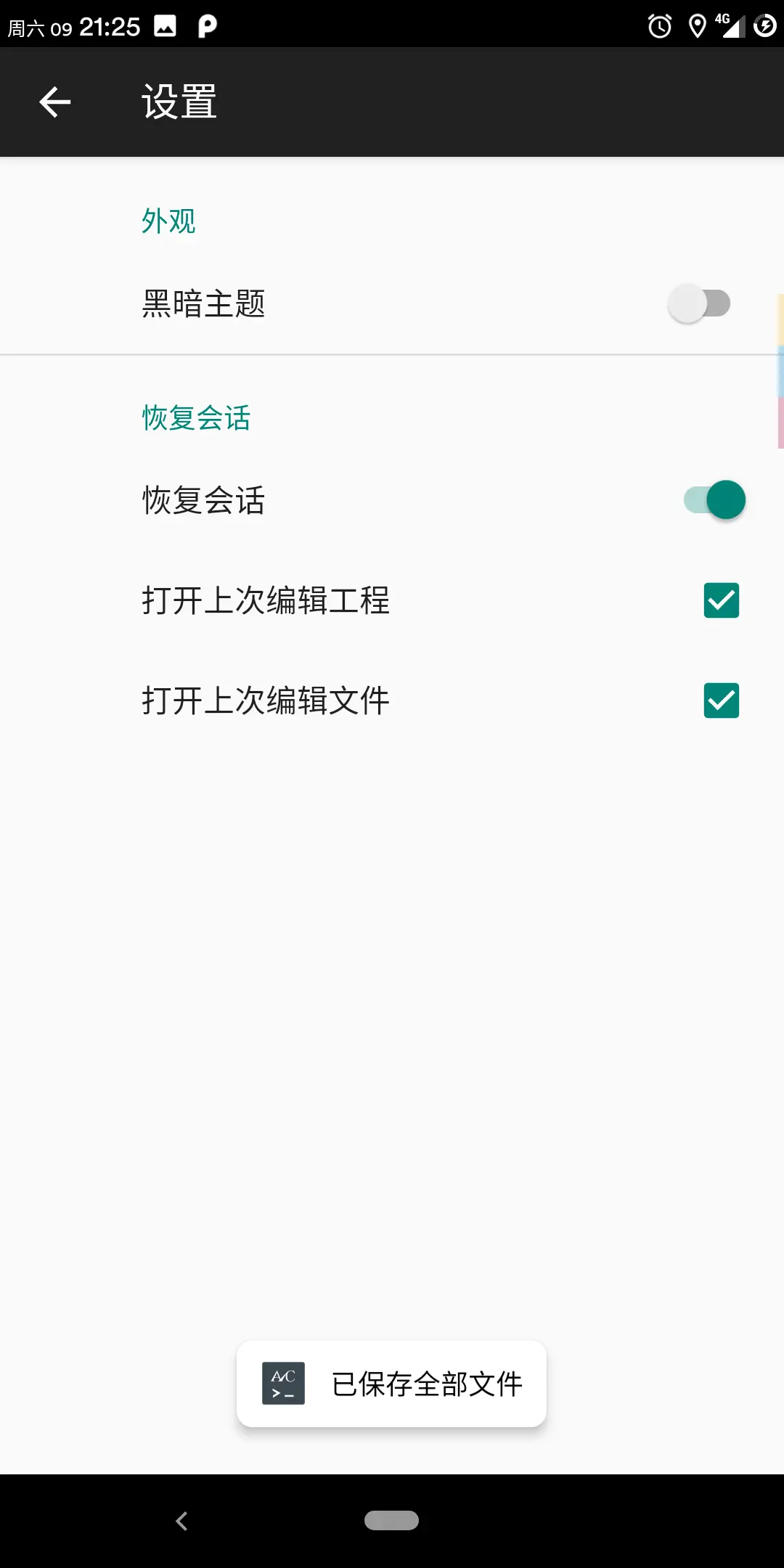784x1568 pixels.
Task: Turn off the 恢复会话 switch
Action: click(x=715, y=500)
